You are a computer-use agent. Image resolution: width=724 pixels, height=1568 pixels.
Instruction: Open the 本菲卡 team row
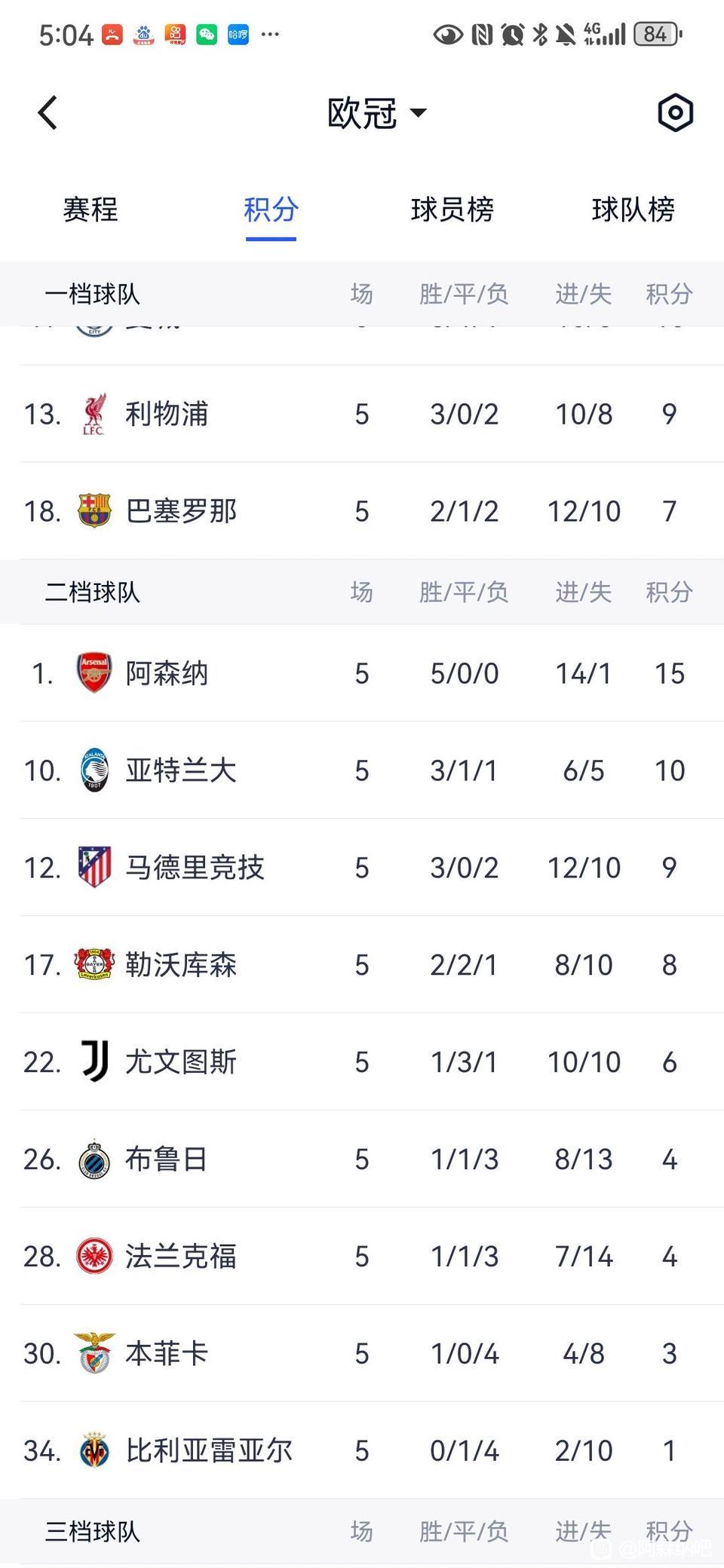click(166, 1354)
